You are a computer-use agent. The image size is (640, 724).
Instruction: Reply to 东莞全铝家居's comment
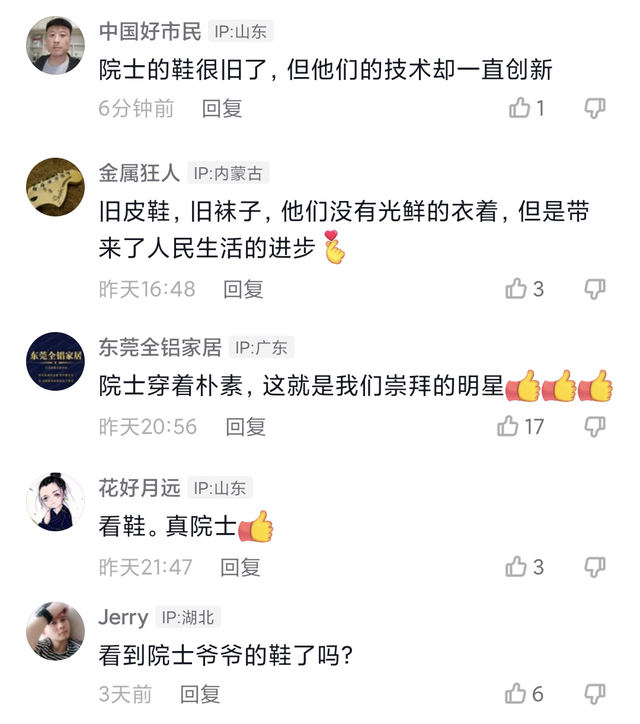[x=245, y=427]
